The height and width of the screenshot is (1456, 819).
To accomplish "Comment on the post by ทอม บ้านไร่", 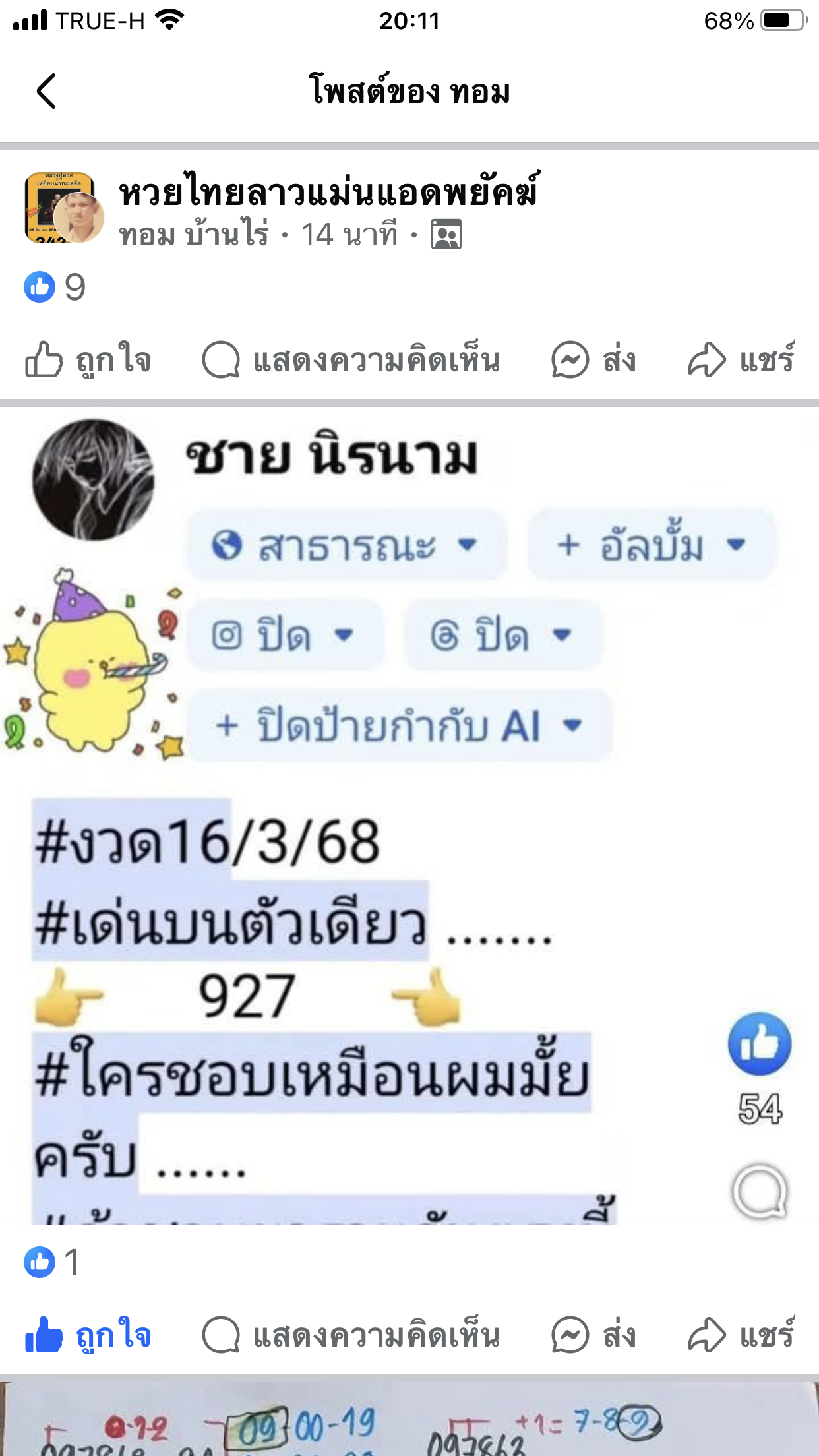I will (x=351, y=360).
